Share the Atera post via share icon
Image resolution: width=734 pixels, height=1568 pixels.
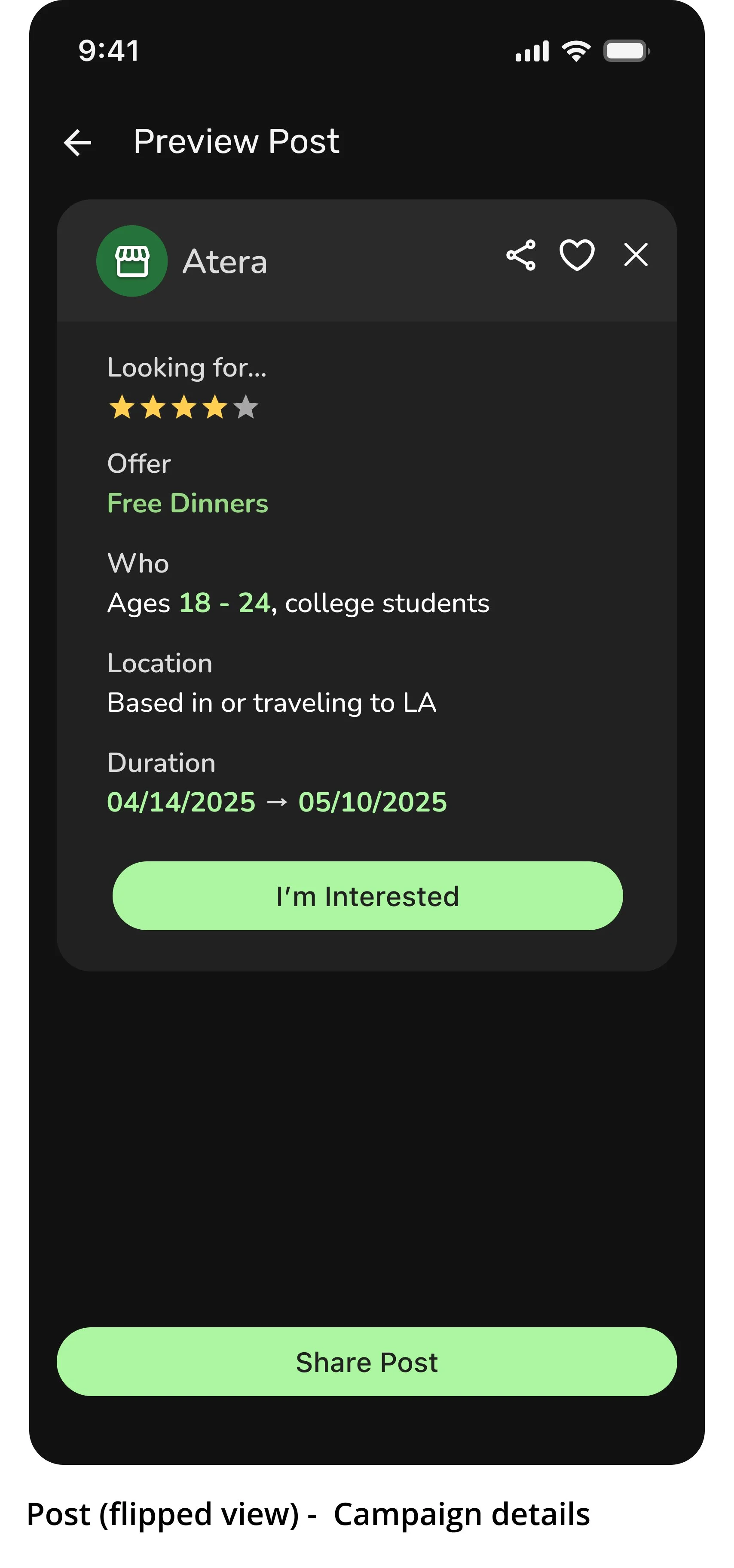pyautogui.click(x=520, y=255)
